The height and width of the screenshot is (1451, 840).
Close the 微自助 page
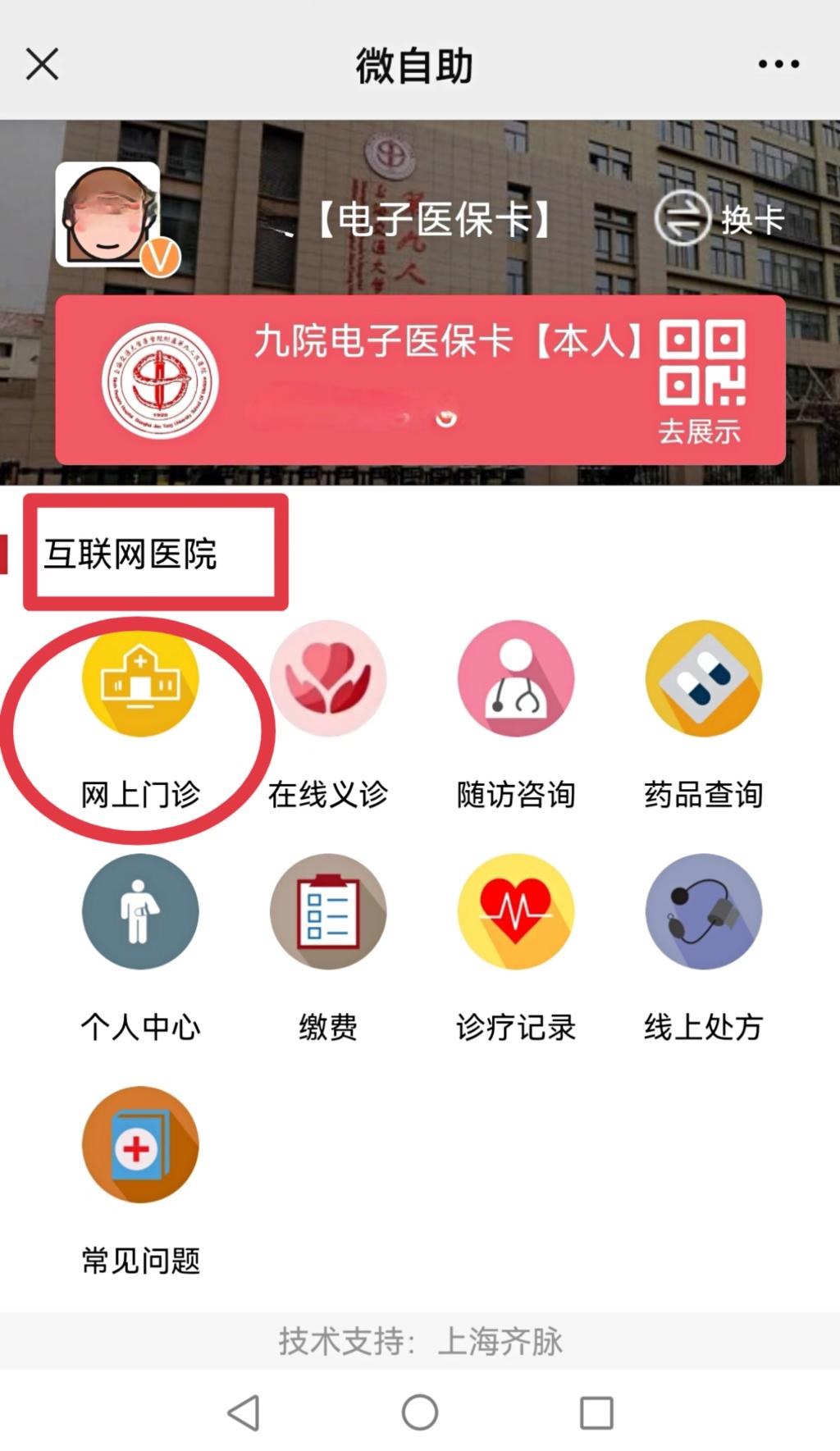click(42, 64)
